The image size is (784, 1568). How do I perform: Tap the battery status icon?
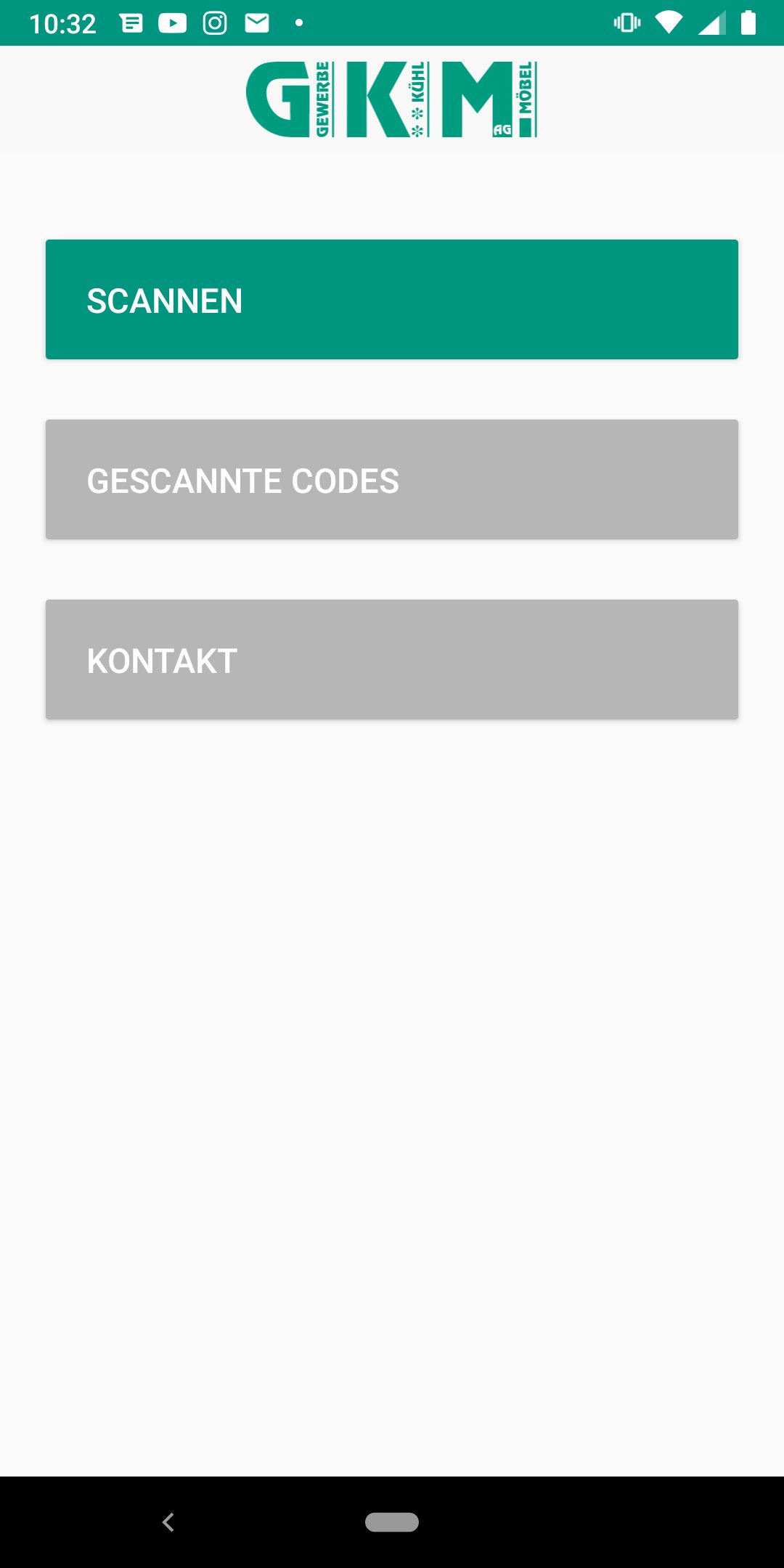coord(748,22)
